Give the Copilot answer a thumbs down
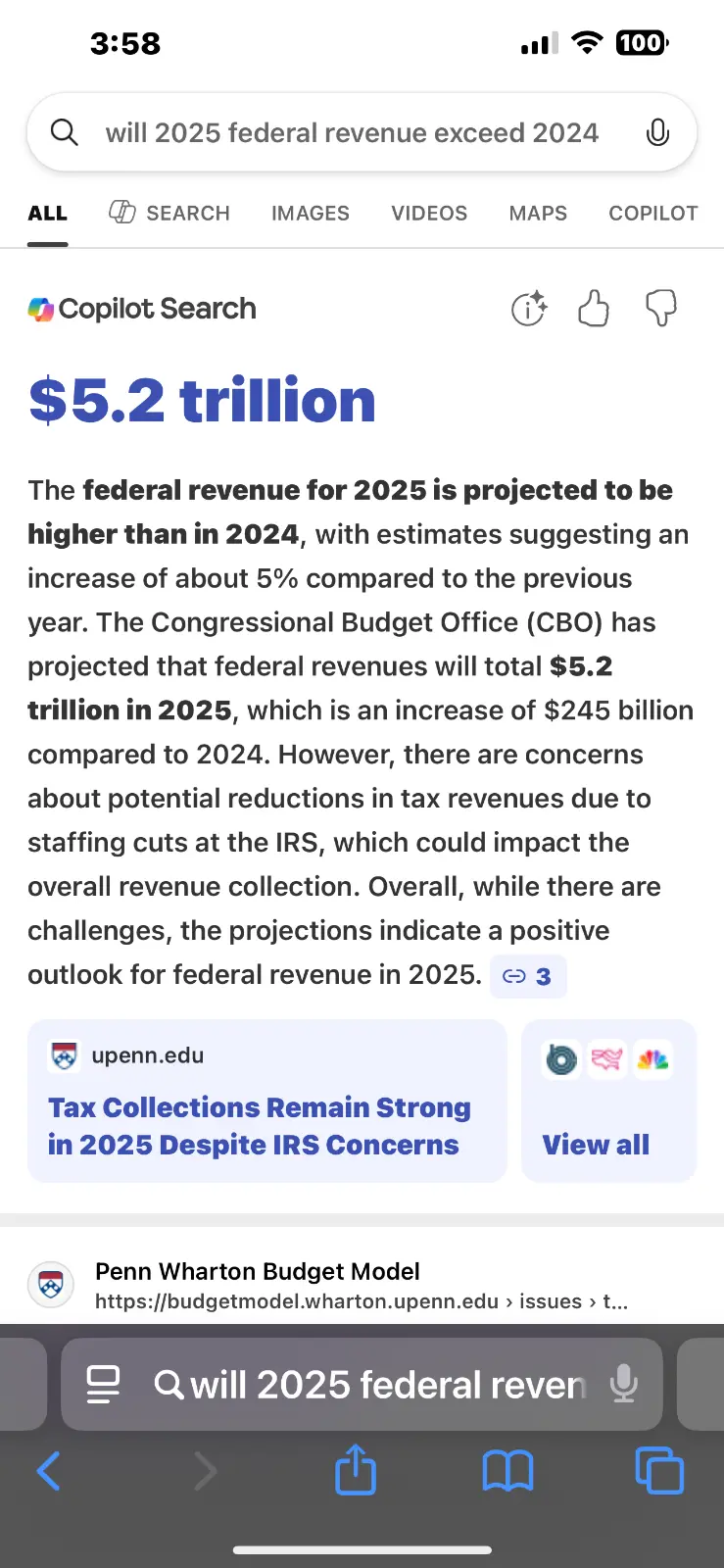Image resolution: width=724 pixels, height=1568 pixels. click(661, 309)
